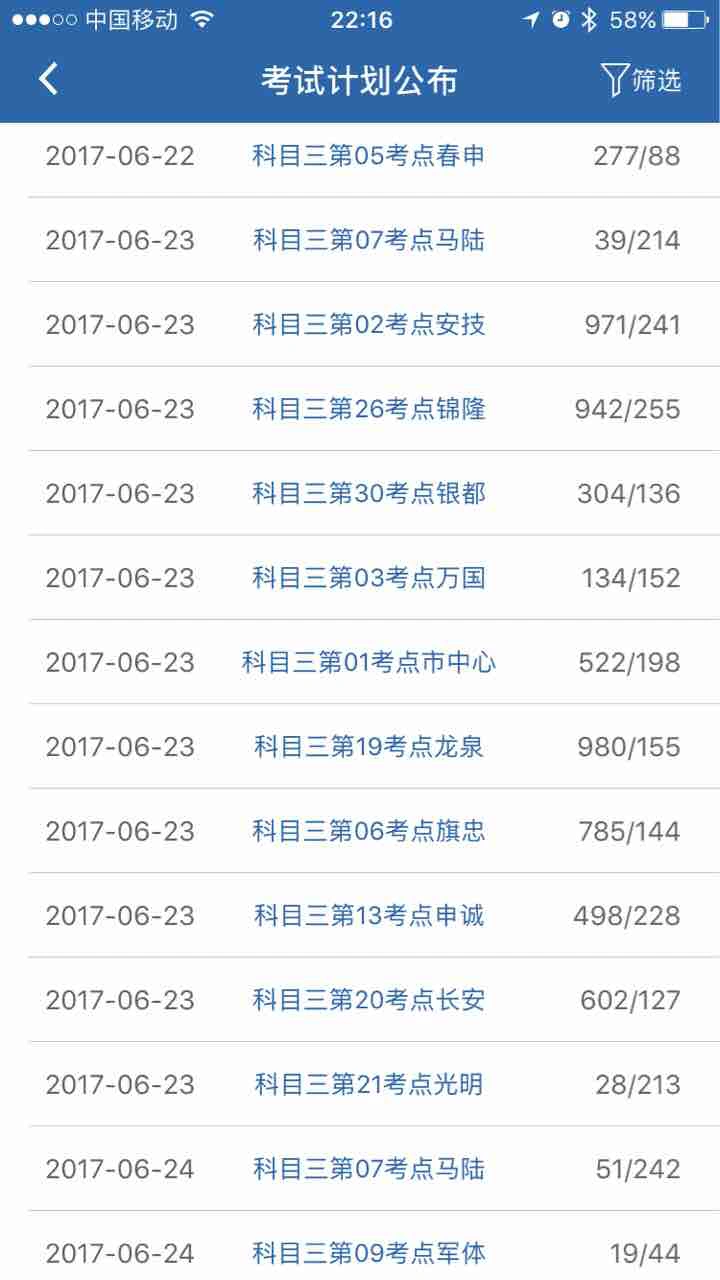This screenshot has width=720, height=1280.
Task: Open 科目三第05考点春申 exam plan
Action: (368, 156)
